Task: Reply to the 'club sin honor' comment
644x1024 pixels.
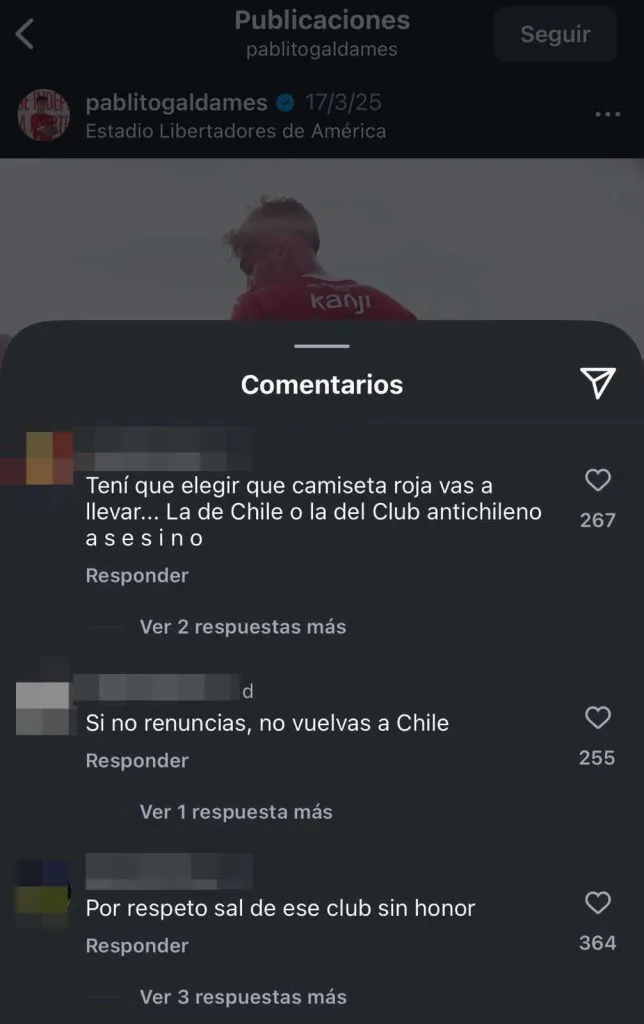Action: (x=137, y=945)
